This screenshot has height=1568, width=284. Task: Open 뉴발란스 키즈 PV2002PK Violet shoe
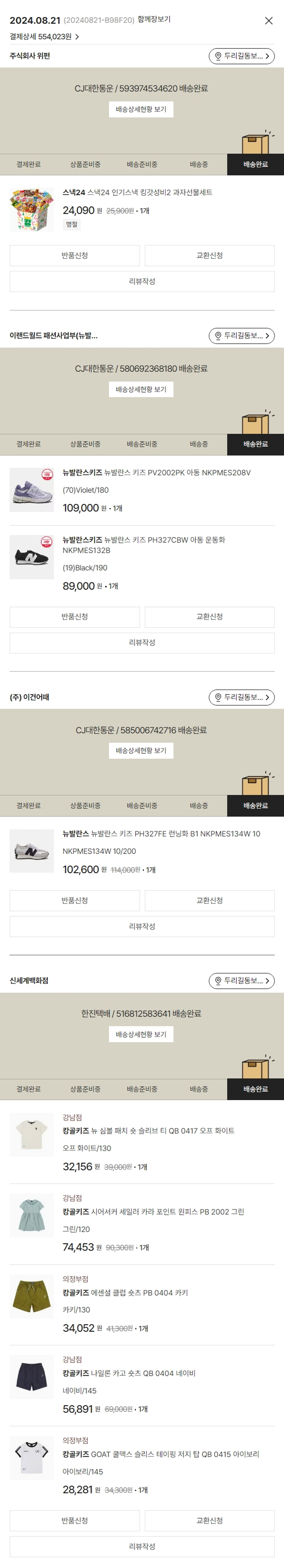pos(156,473)
